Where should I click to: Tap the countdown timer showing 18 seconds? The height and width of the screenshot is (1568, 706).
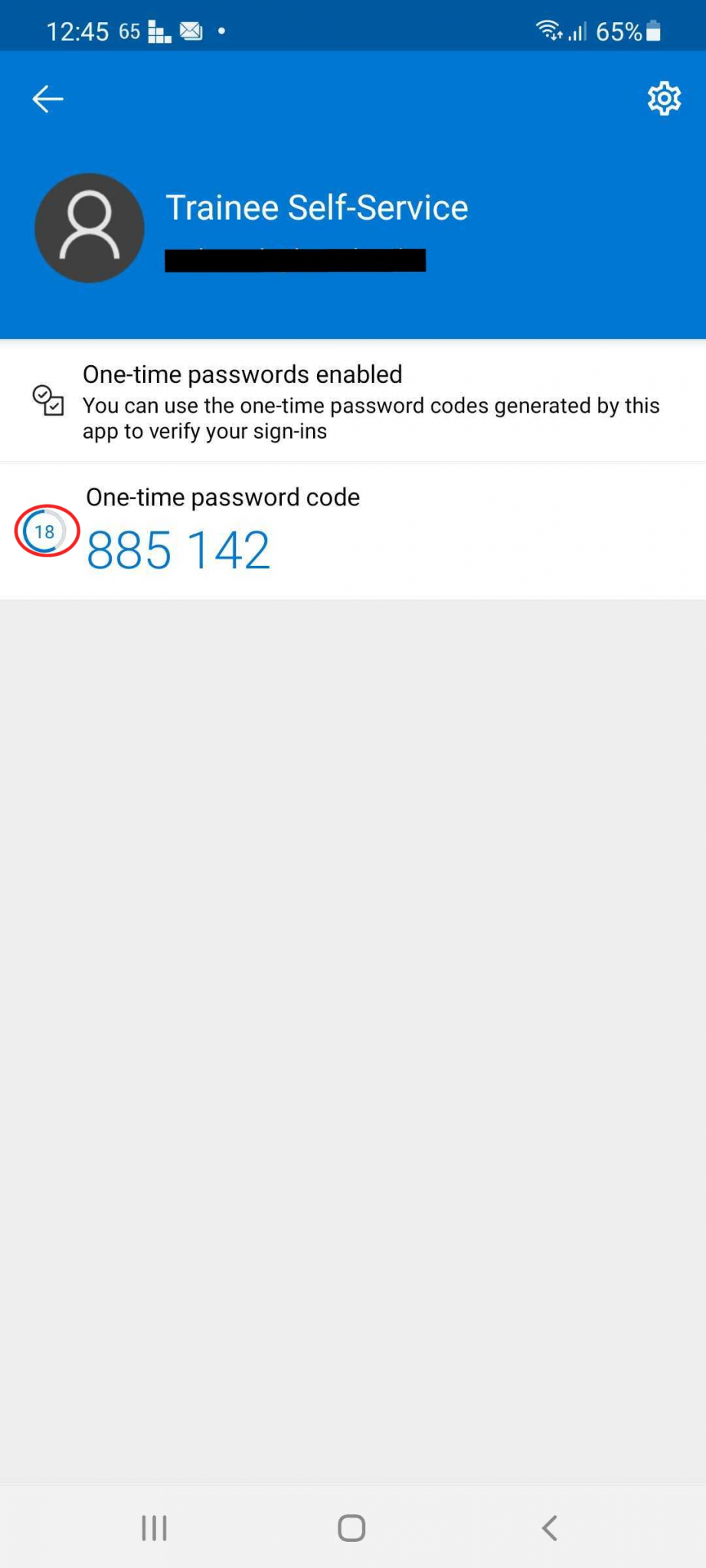coord(44,531)
